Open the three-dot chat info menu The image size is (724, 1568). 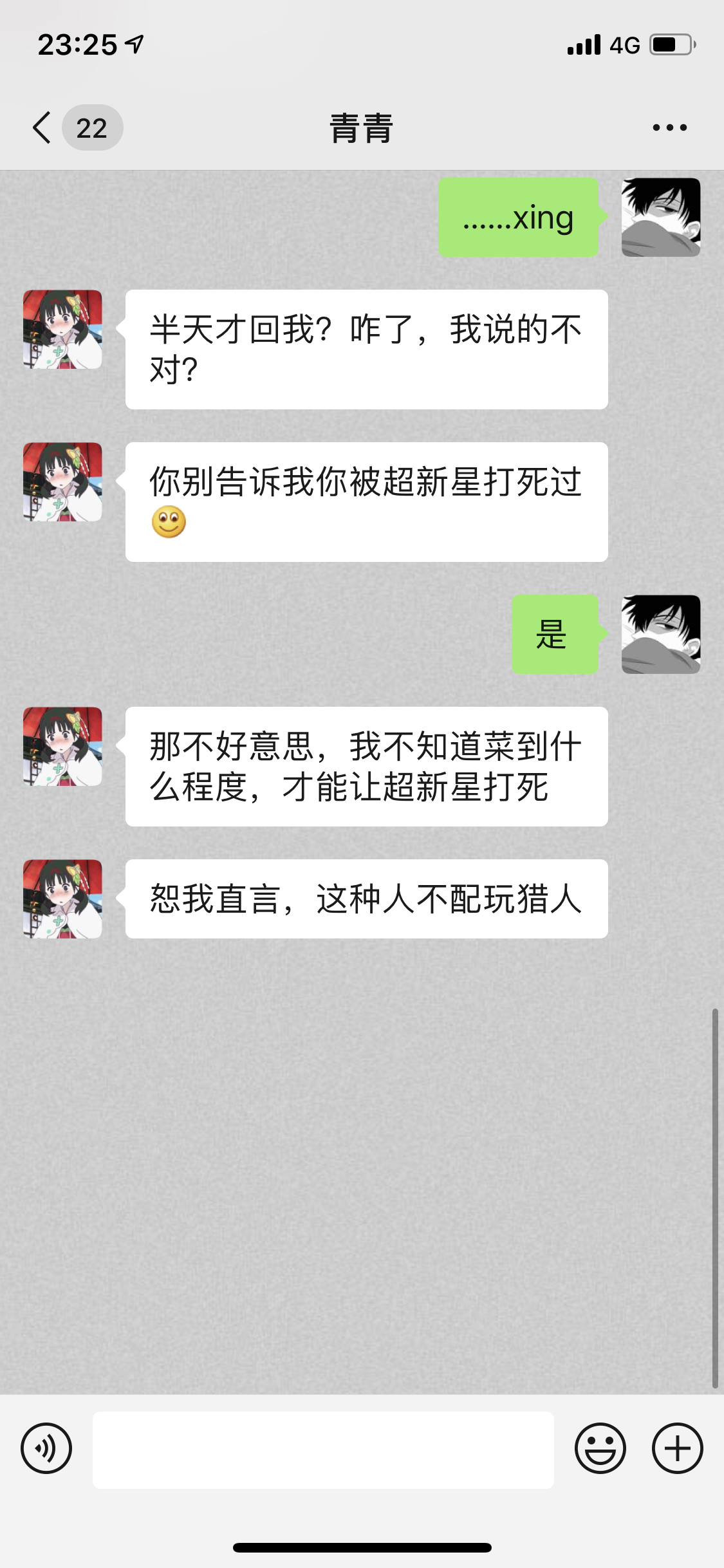tap(669, 127)
